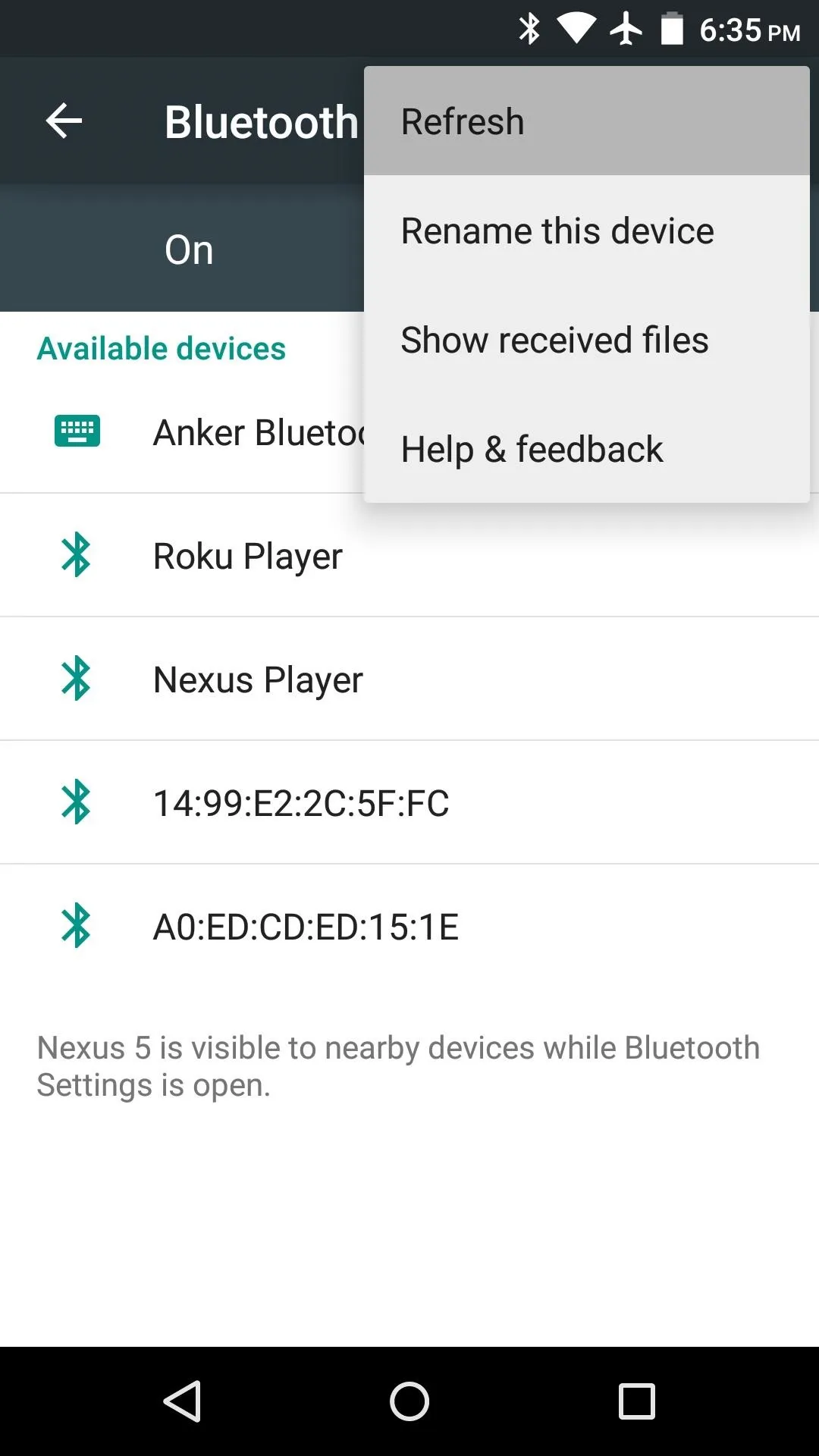Viewport: 819px width, 1456px height.
Task: Select Refresh from the overflow menu
Action: pyautogui.click(x=585, y=121)
